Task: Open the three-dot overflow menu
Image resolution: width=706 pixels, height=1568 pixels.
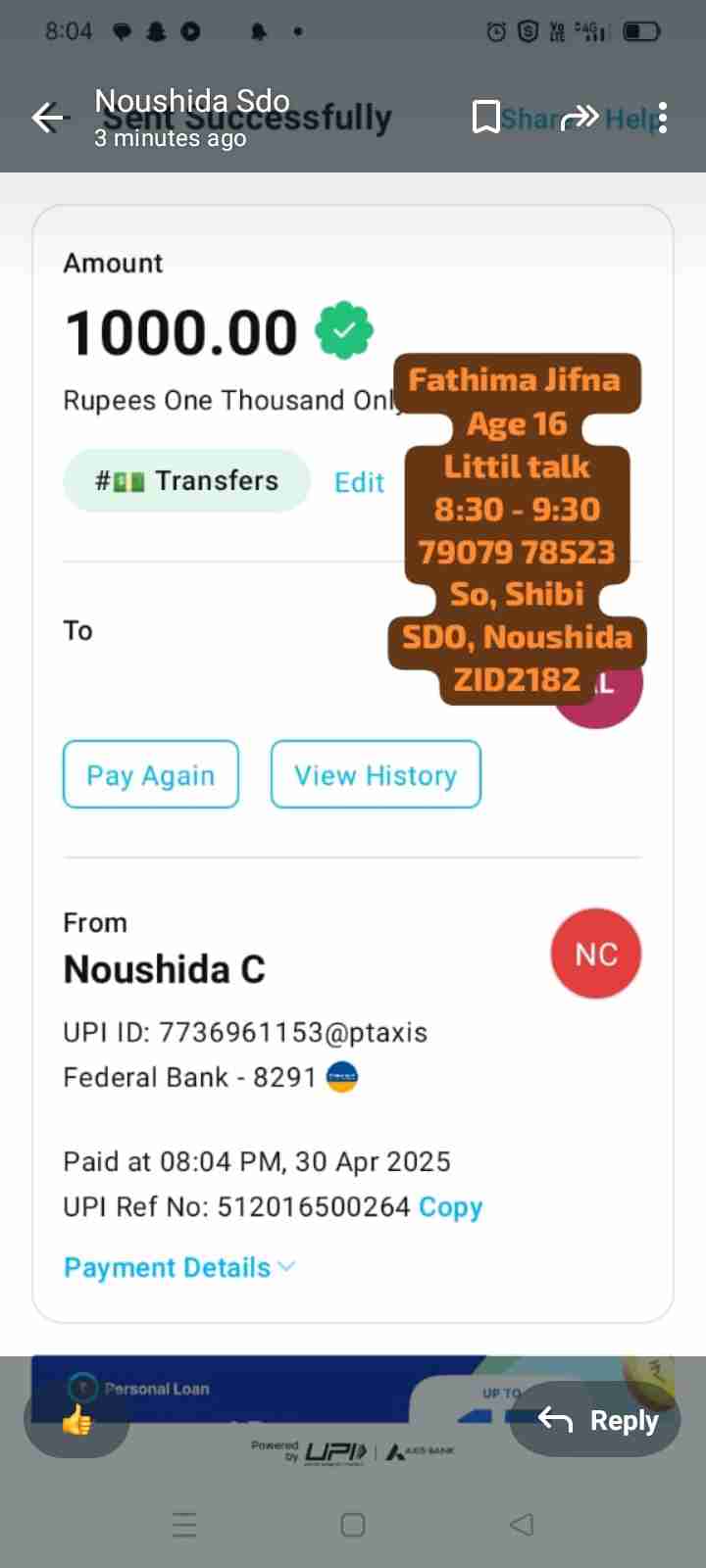Action: tap(664, 118)
